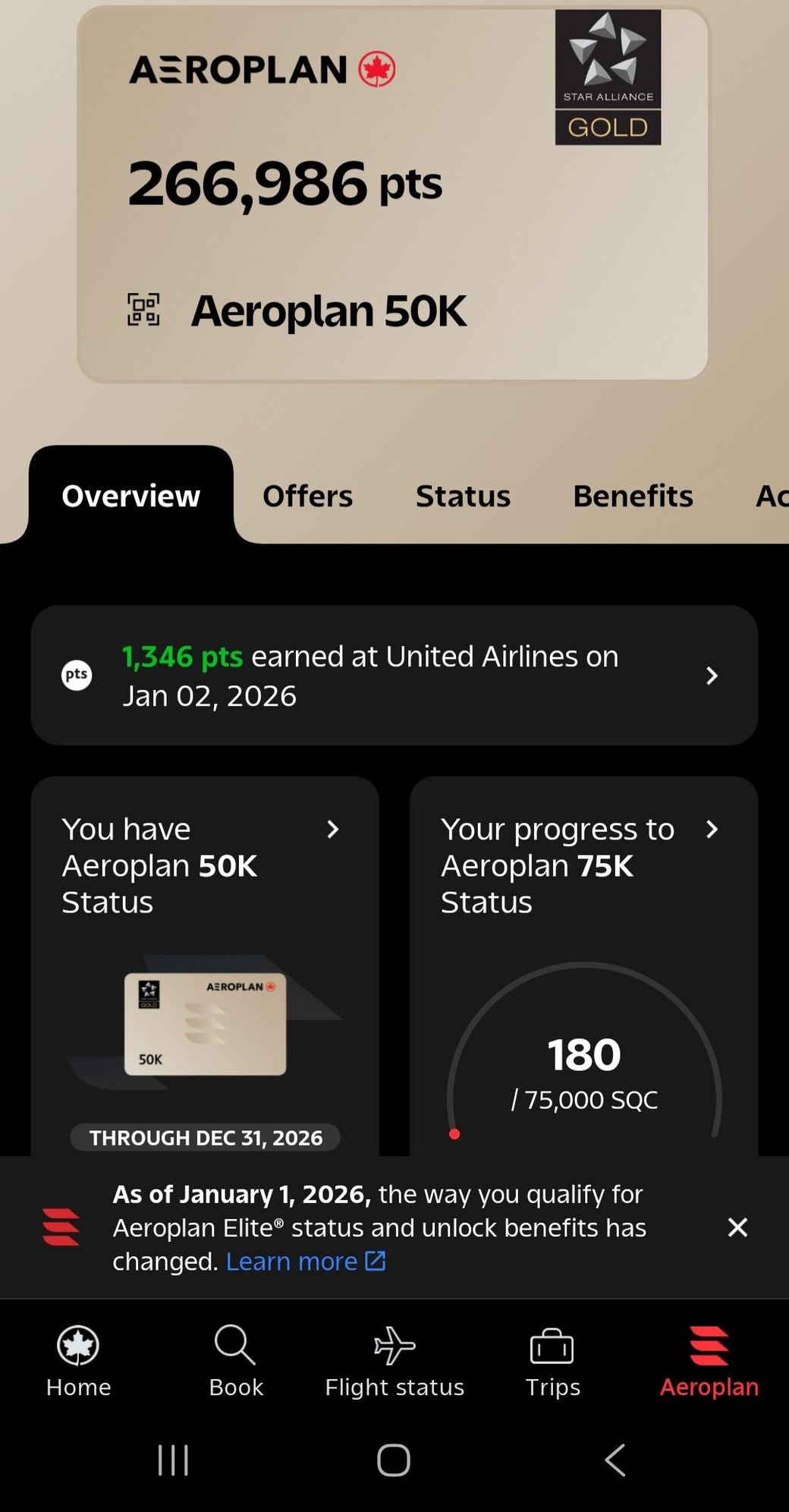Tap the gold 50K membership card image
The width and height of the screenshot is (789, 1512).
click(205, 1024)
